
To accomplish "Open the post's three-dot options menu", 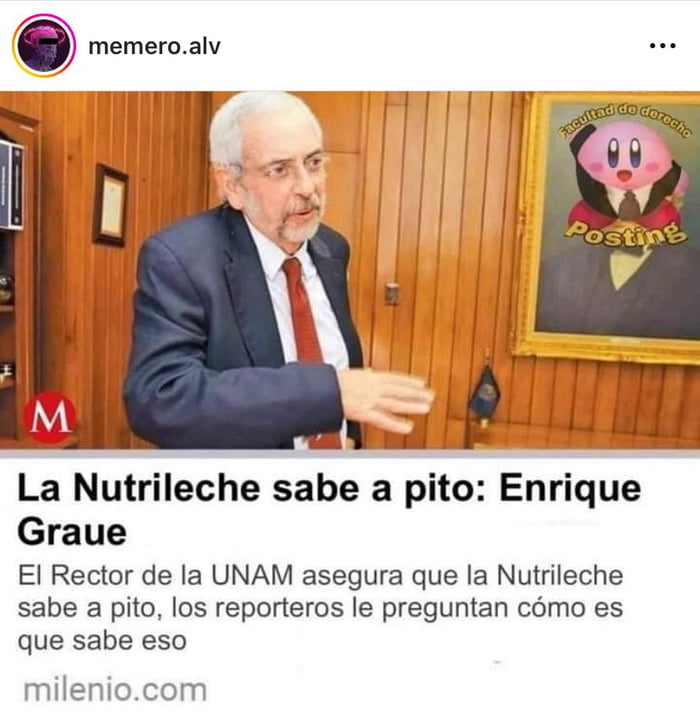I will (662, 46).
